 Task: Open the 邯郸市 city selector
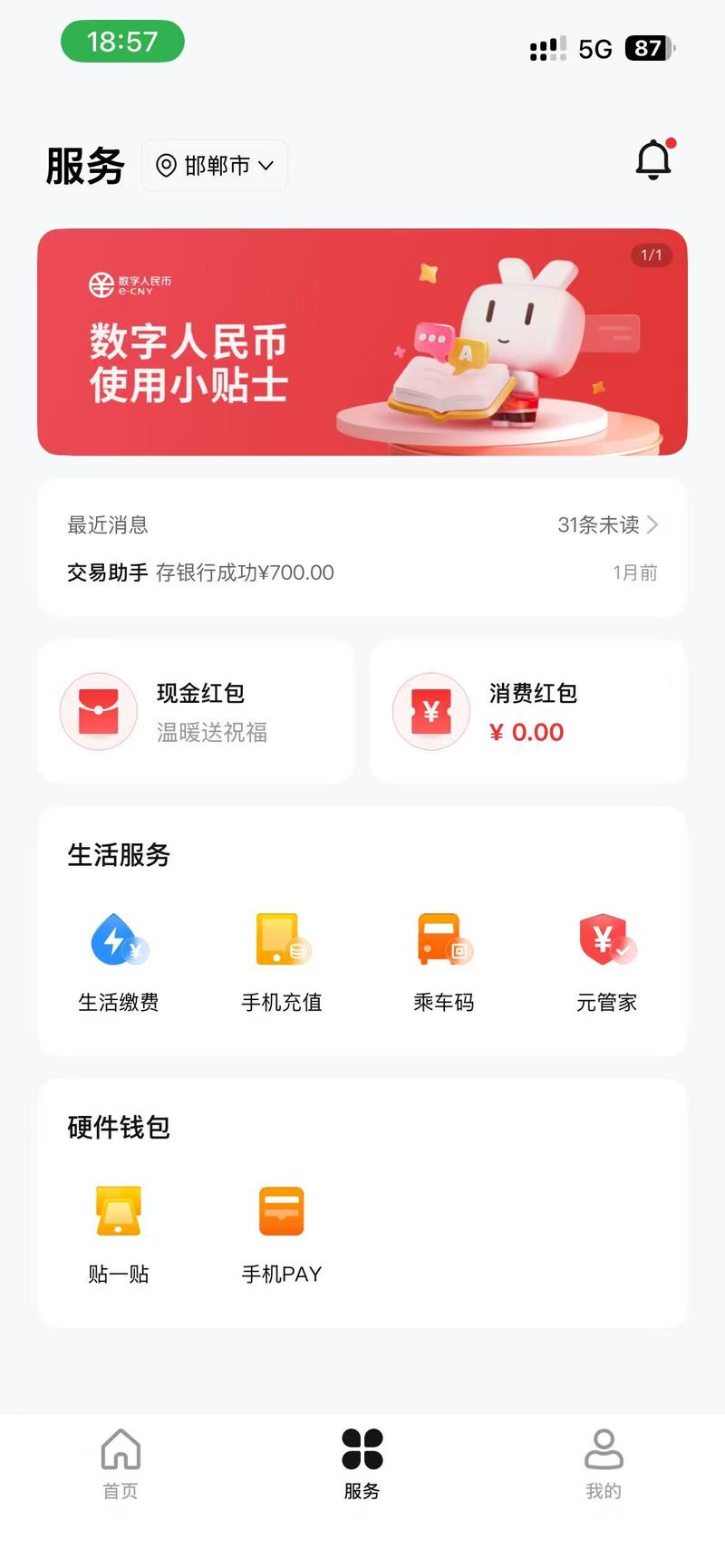point(215,166)
